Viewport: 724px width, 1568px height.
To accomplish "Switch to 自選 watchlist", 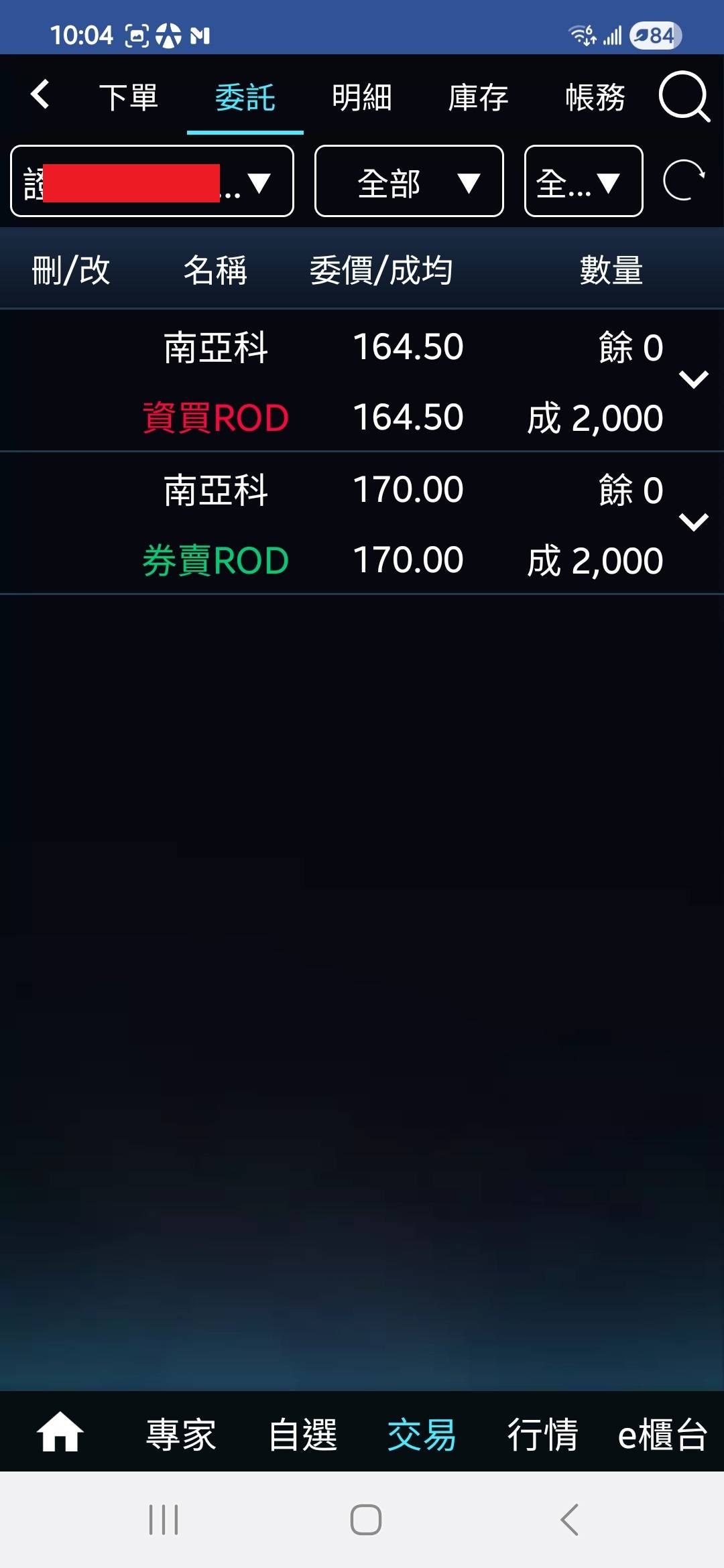I will pos(302,1434).
